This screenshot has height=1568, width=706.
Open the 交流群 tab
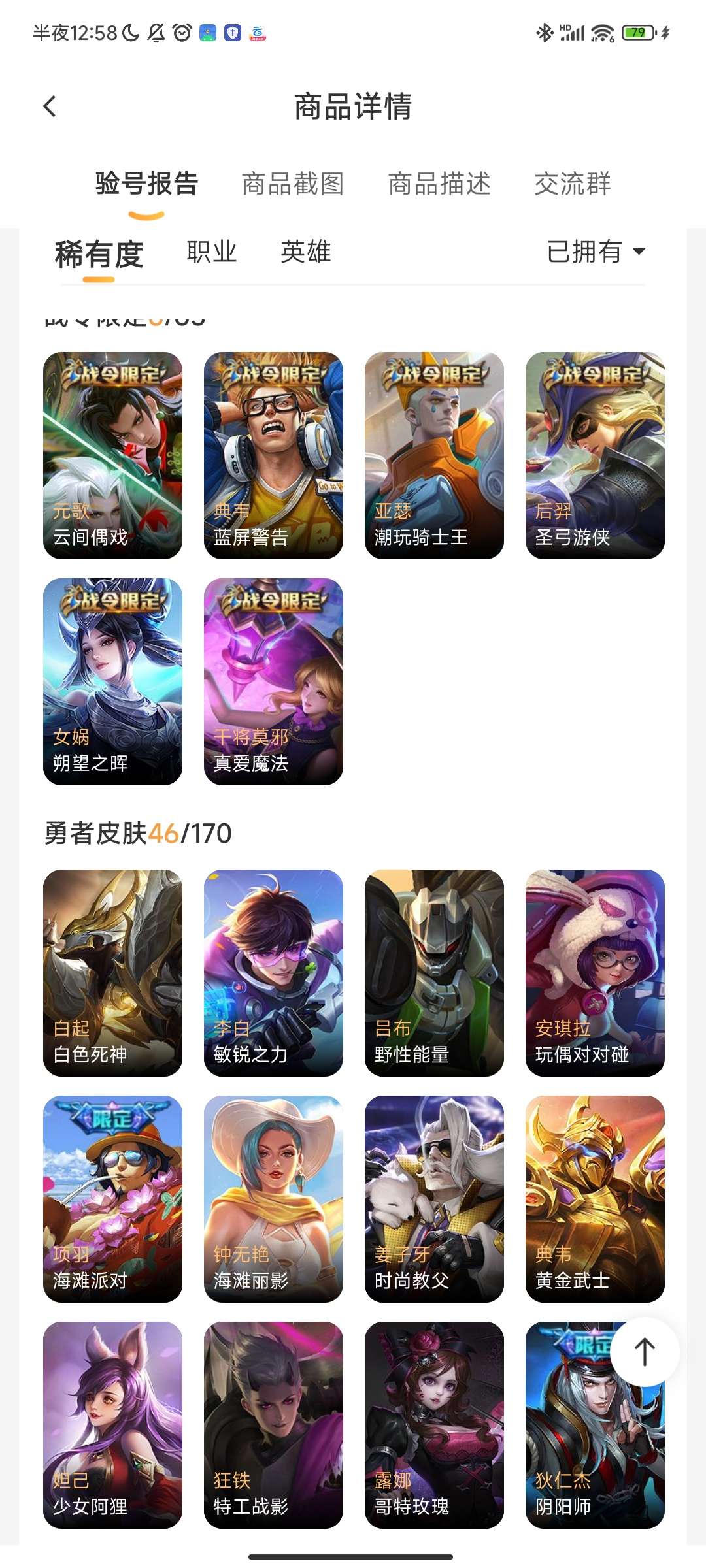[572, 184]
